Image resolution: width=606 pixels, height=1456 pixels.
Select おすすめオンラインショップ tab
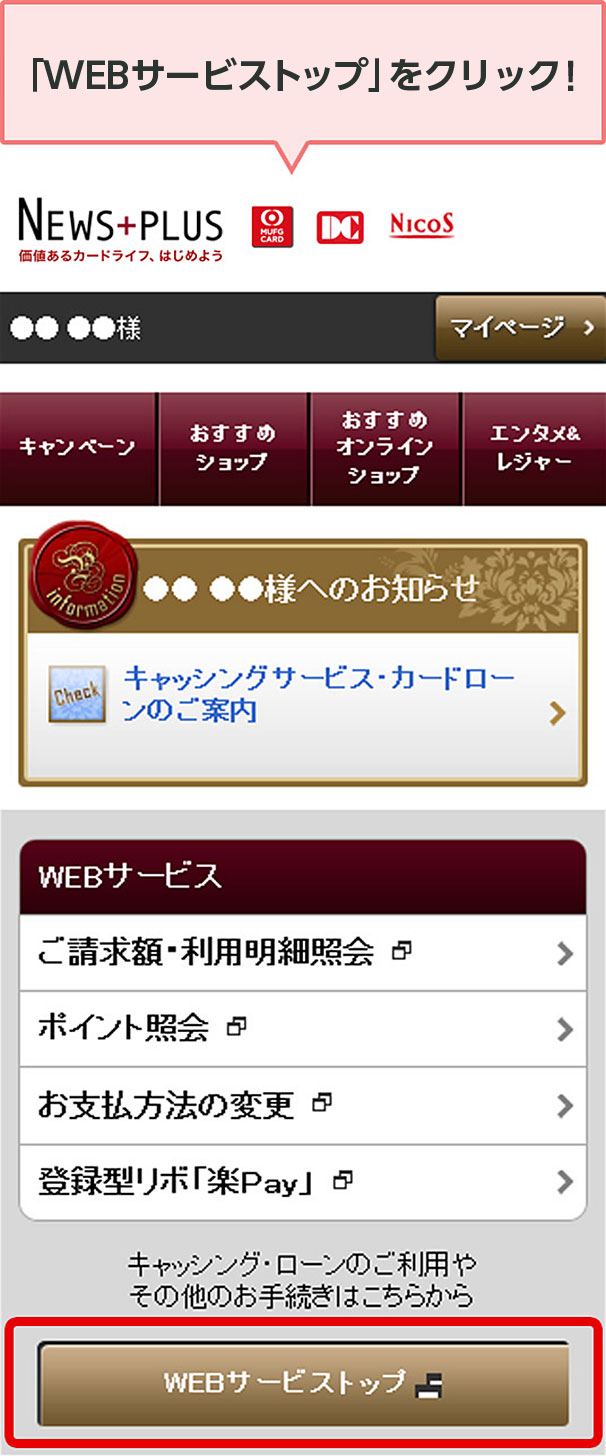click(x=385, y=448)
